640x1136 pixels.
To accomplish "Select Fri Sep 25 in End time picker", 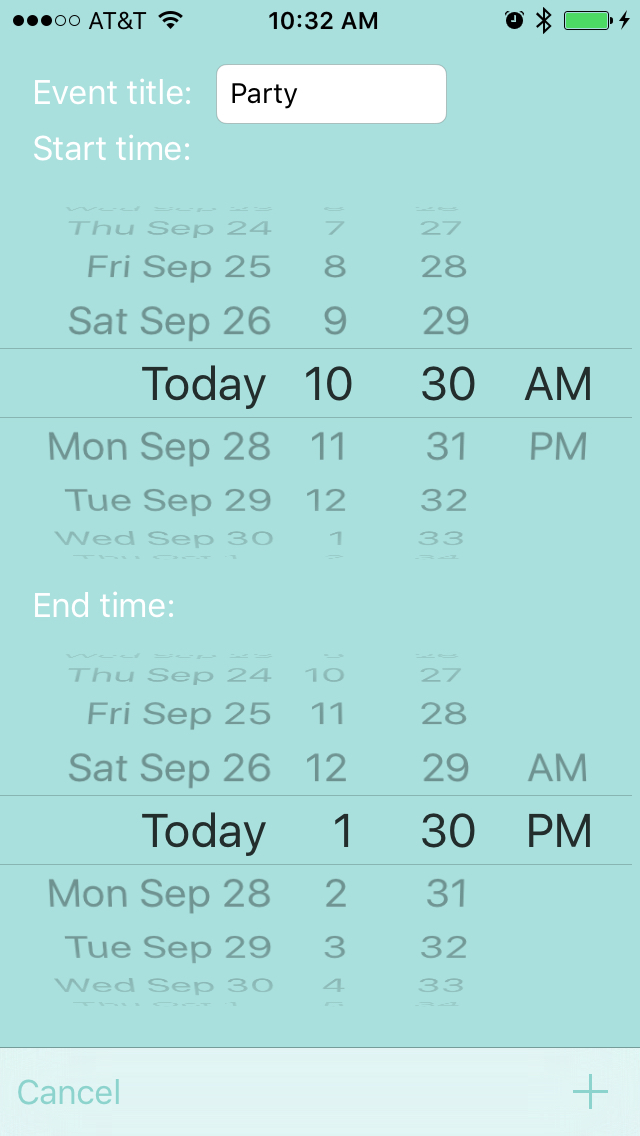I will pyautogui.click(x=180, y=714).
